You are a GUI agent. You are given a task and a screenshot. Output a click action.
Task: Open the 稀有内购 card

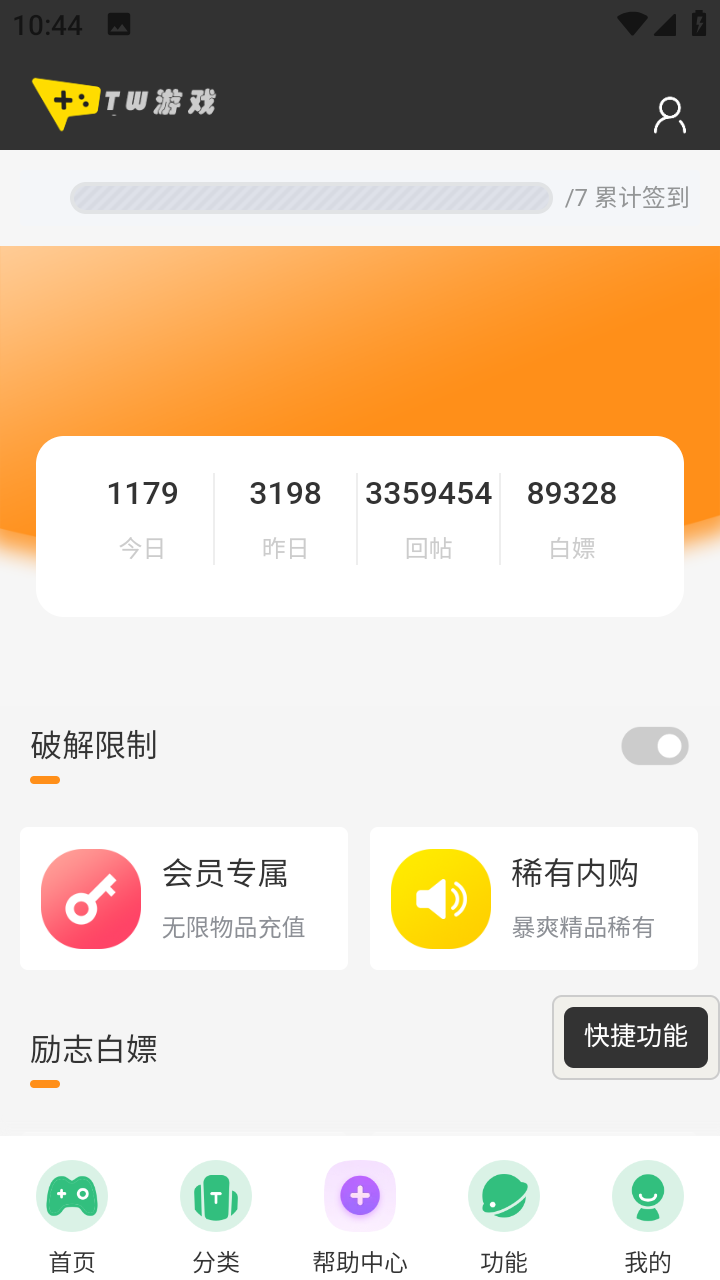click(534, 898)
